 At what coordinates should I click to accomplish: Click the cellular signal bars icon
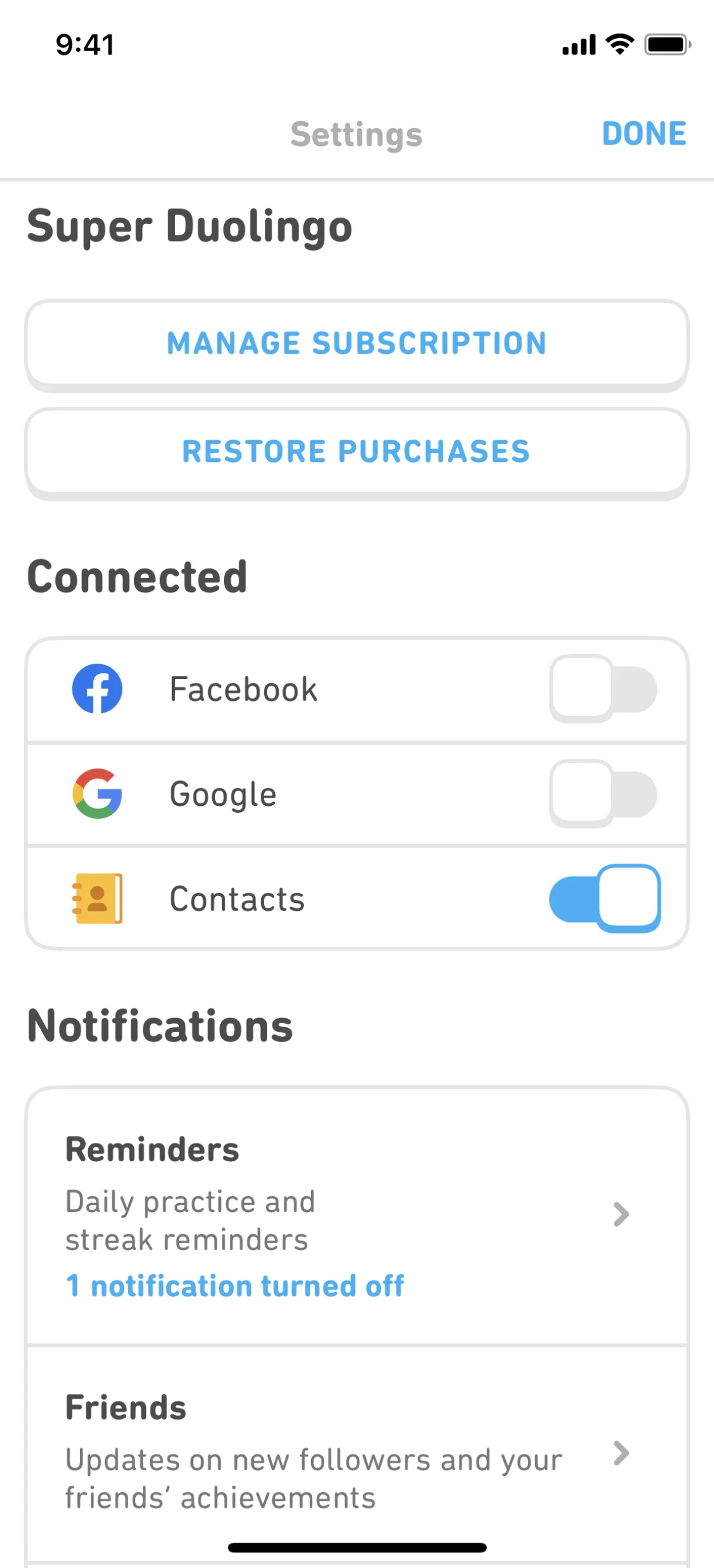578,43
